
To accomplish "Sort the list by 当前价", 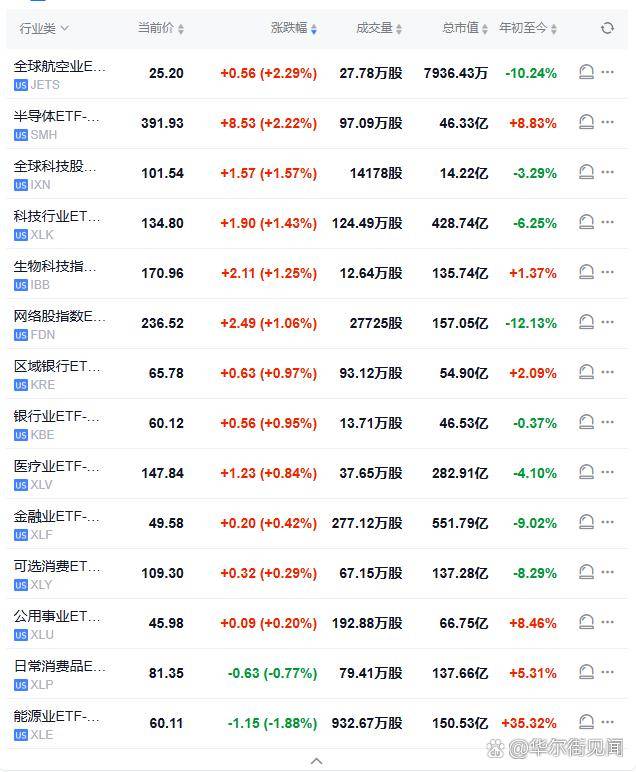I will pos(161,29).
